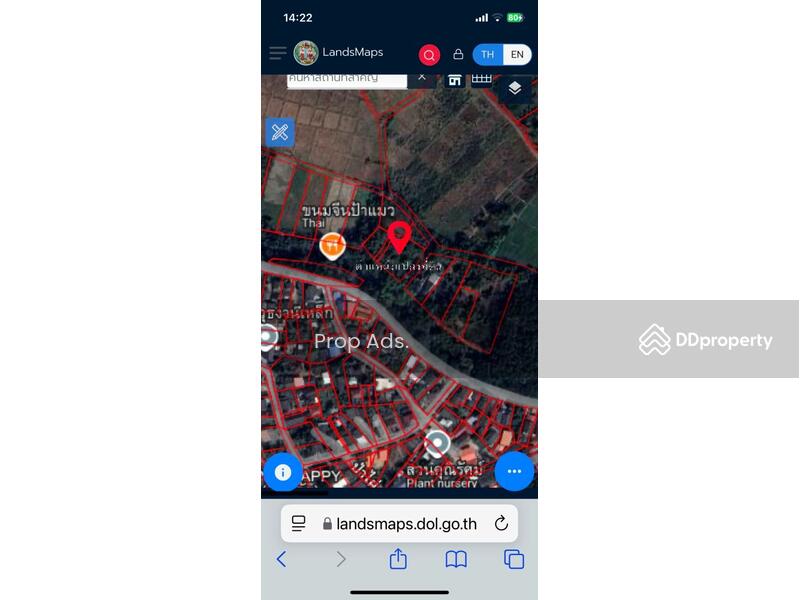The image size is (800, 600).
Task: Select the red parcel location pin
Action: [399, 237]
